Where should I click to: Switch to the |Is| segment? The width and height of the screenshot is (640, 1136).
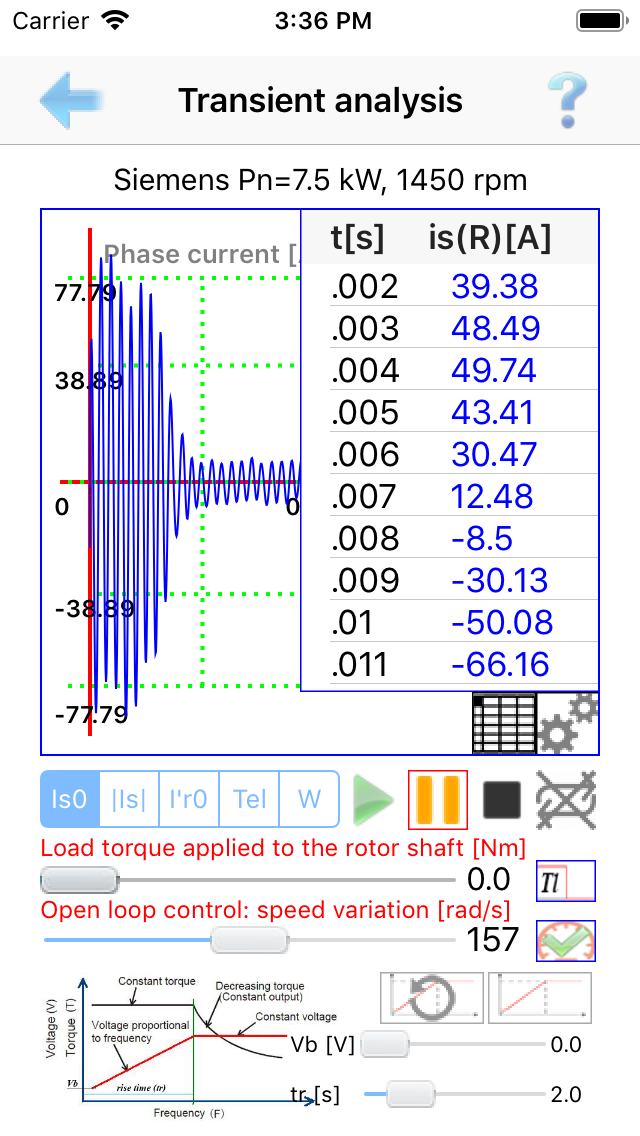point(129,799)
